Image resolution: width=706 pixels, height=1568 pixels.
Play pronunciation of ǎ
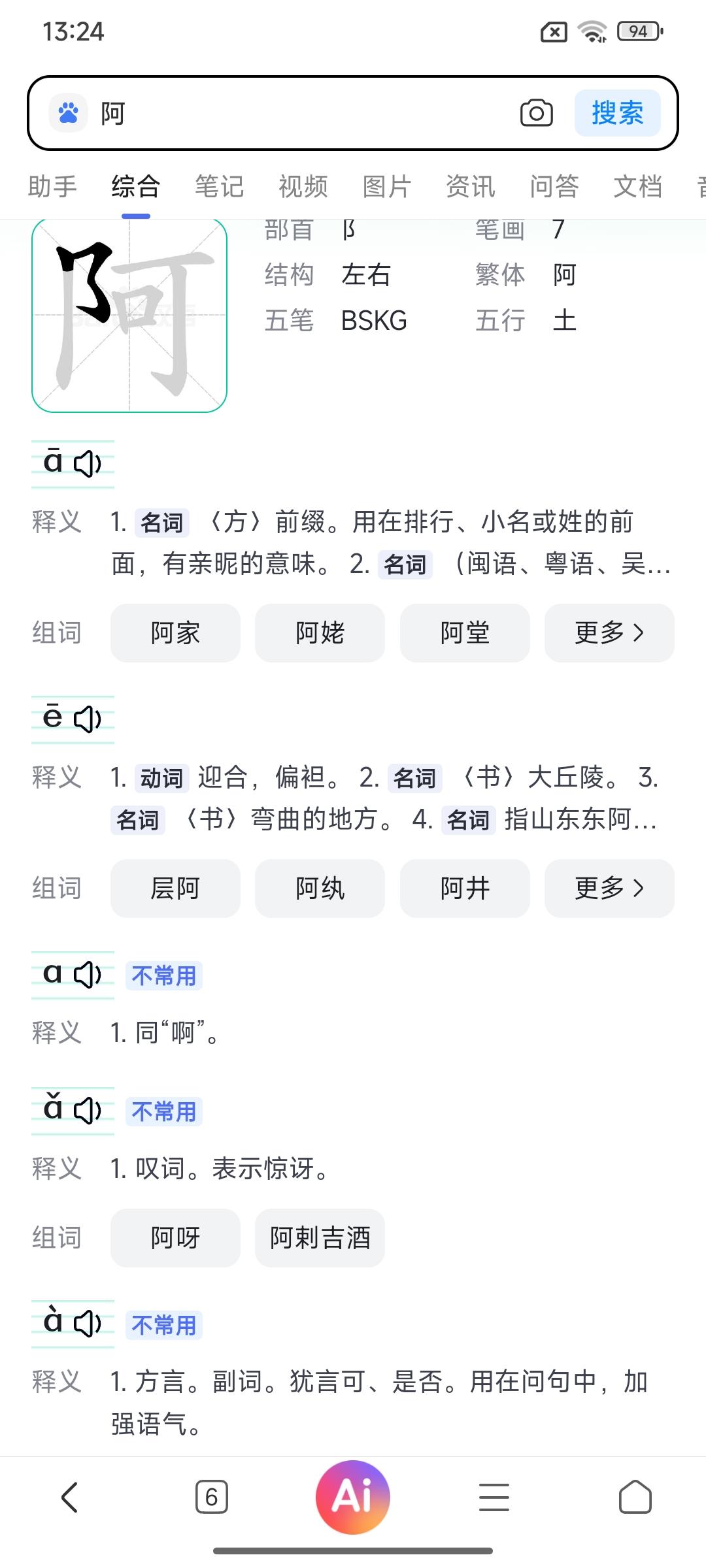click(x=86, y=1109)
